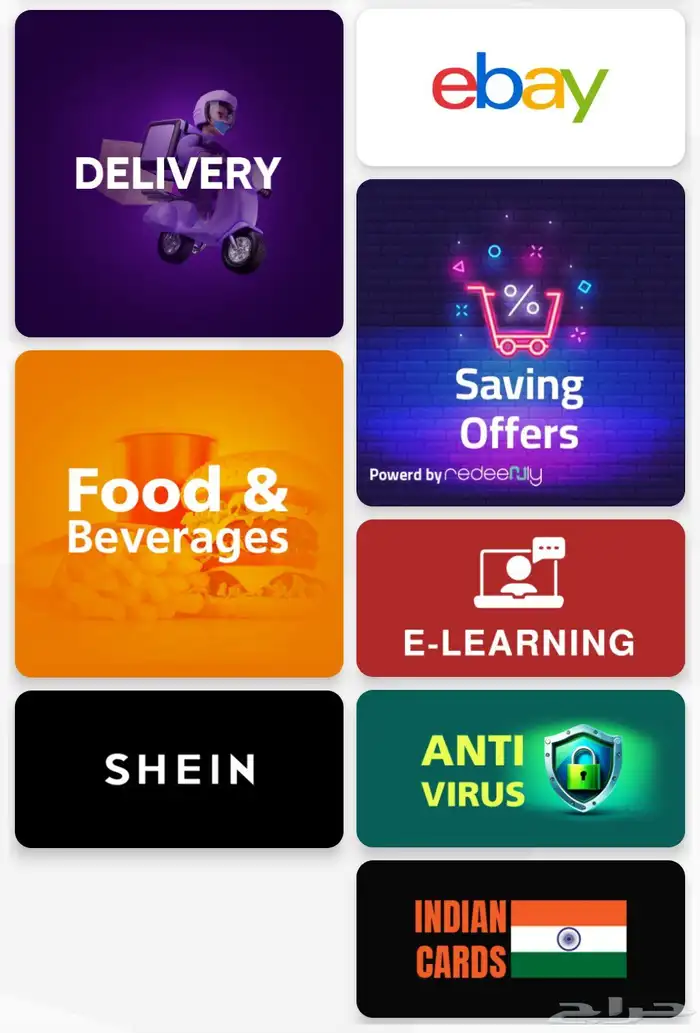Image resolution: width=700 pixels, height=1033 pixels.
Task: Tap the SHEIN card
Action: click(x=179, y=769)
